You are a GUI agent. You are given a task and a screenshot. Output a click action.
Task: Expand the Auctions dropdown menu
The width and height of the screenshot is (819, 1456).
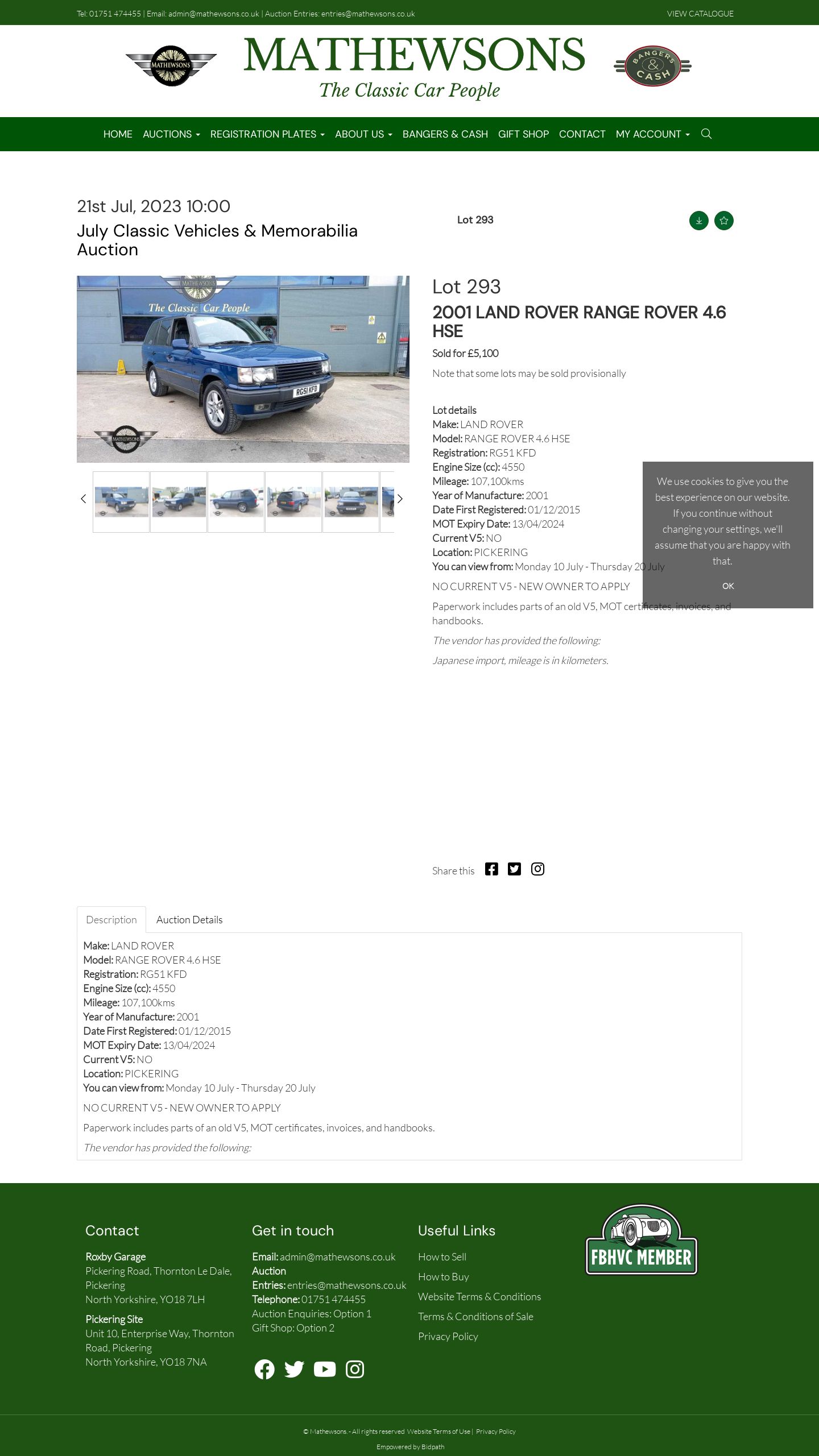point(171,134)
